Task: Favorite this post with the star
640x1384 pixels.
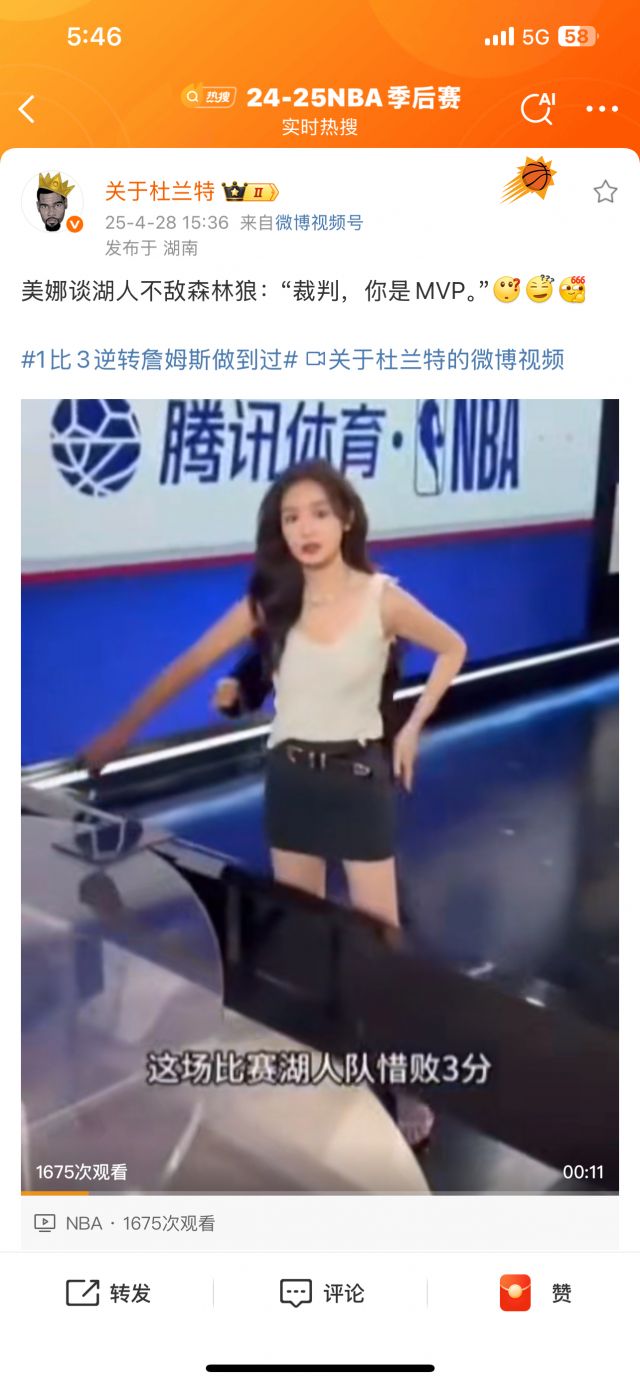Action: tap(605, 192)
